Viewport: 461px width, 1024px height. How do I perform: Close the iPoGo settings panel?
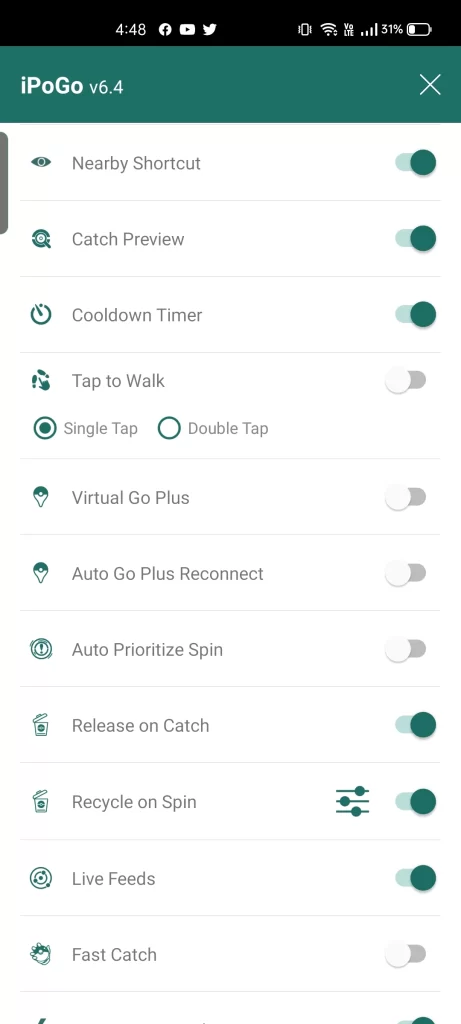click(430, 85)
